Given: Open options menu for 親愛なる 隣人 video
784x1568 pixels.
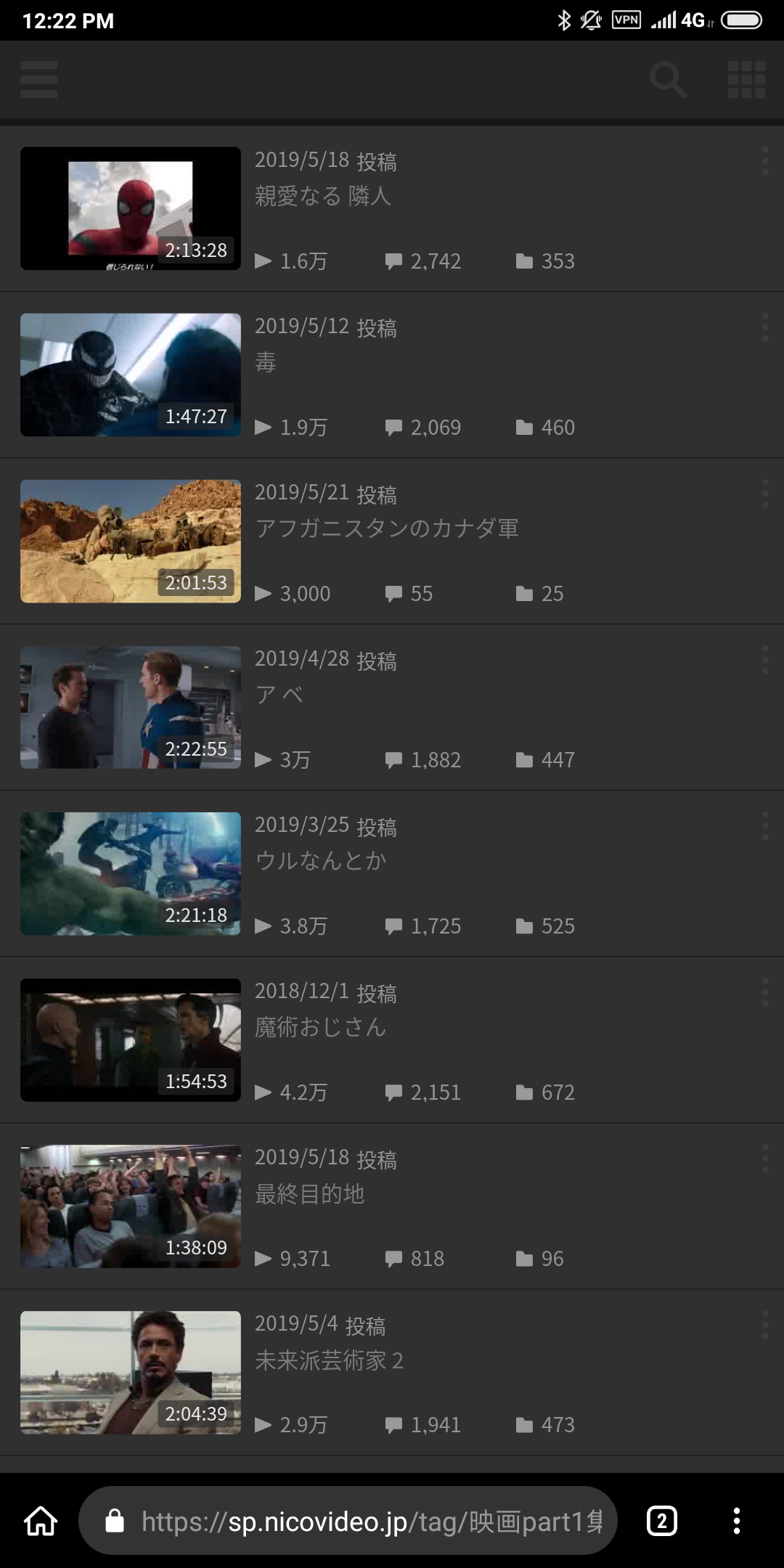Looking at the screenshot, I should tap(765, 161).
